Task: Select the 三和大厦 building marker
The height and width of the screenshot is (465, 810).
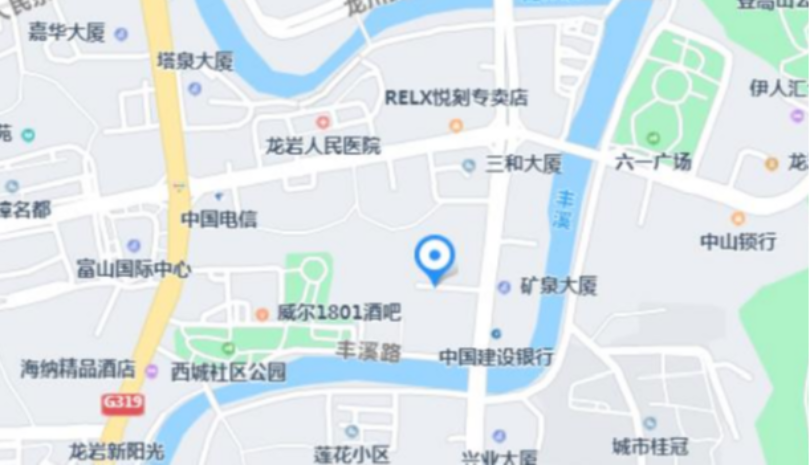Action: tap(469, 165)
